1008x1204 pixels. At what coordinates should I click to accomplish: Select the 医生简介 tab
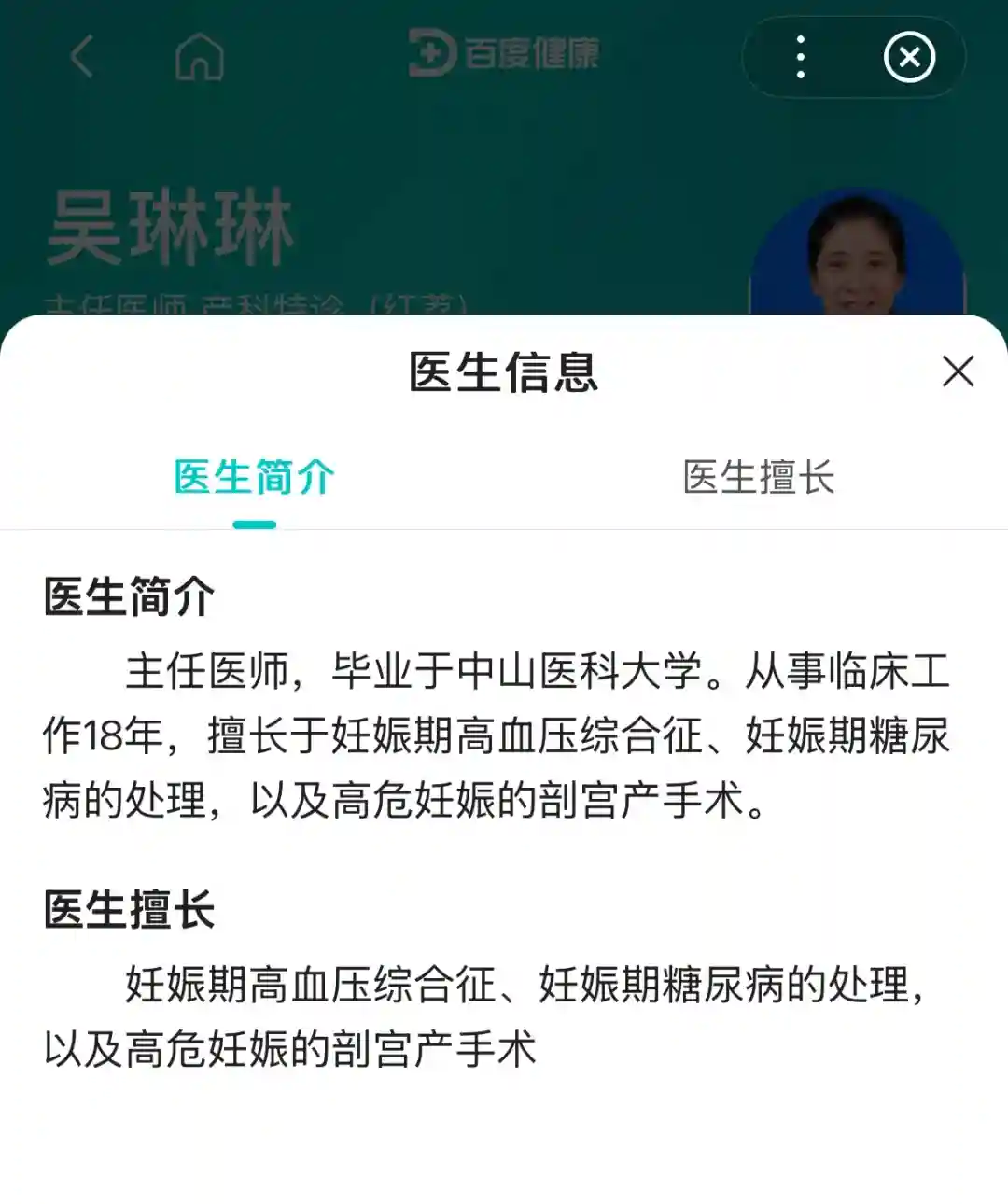coord(254,478)
